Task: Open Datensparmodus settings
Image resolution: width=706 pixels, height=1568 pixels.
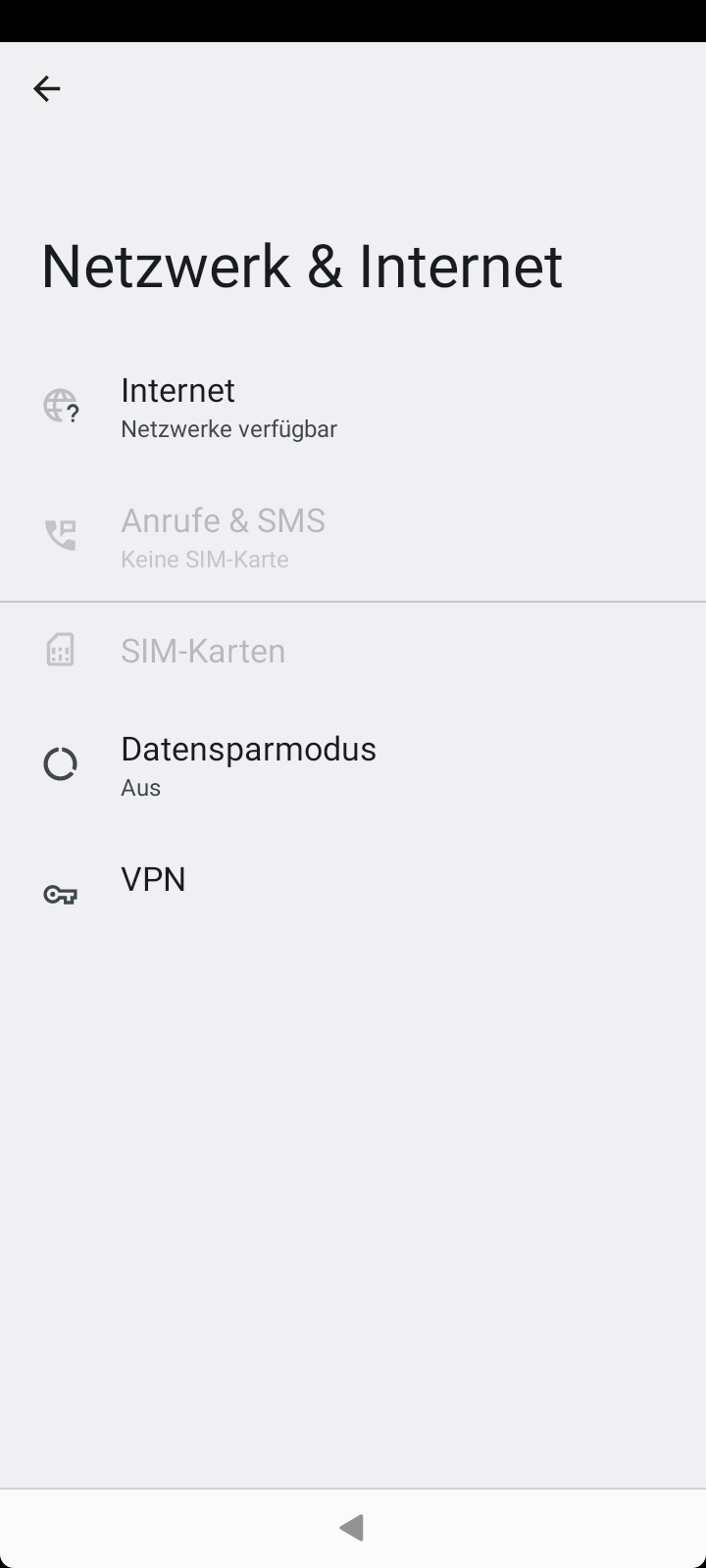Action: (x=248, y=765)
